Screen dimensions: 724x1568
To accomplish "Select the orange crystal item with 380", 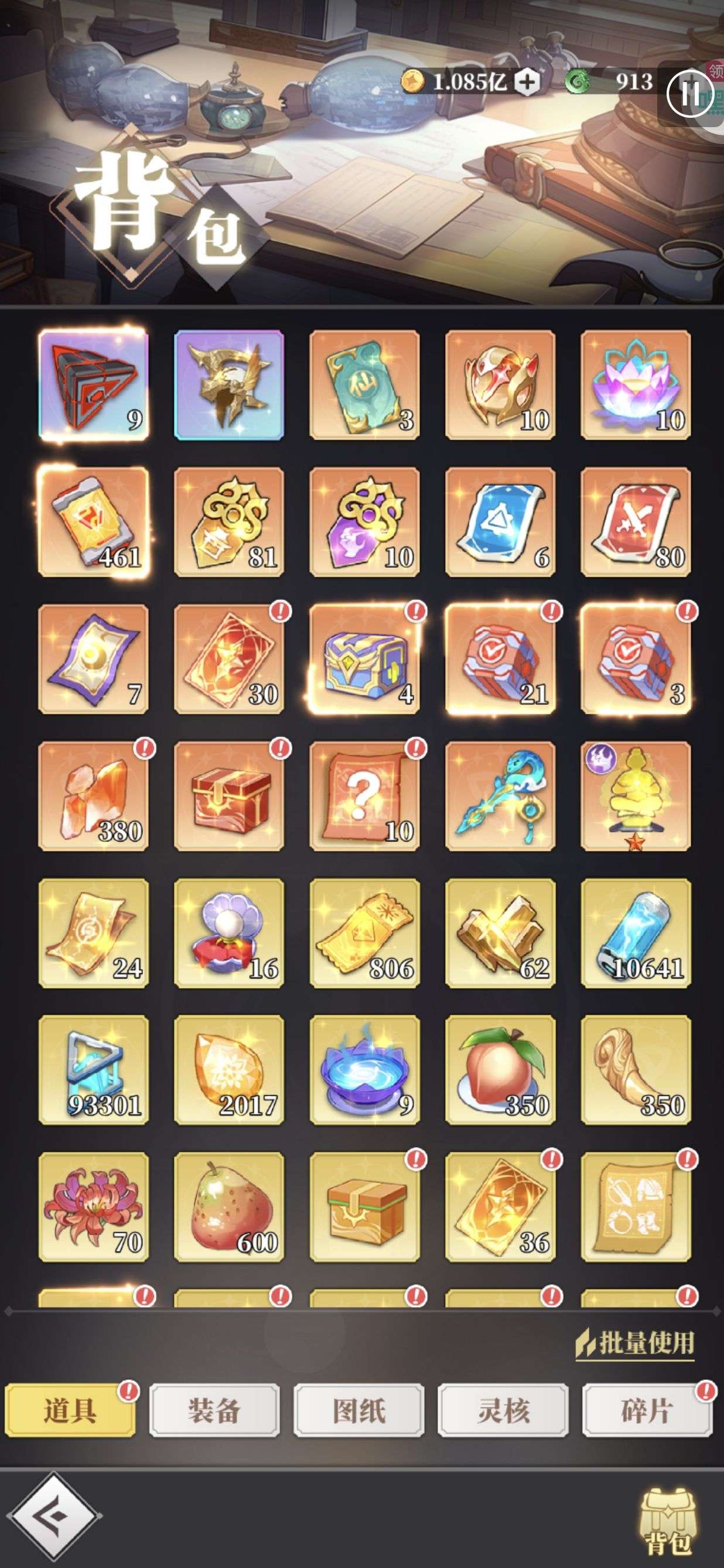I will (x=93, y=796).
